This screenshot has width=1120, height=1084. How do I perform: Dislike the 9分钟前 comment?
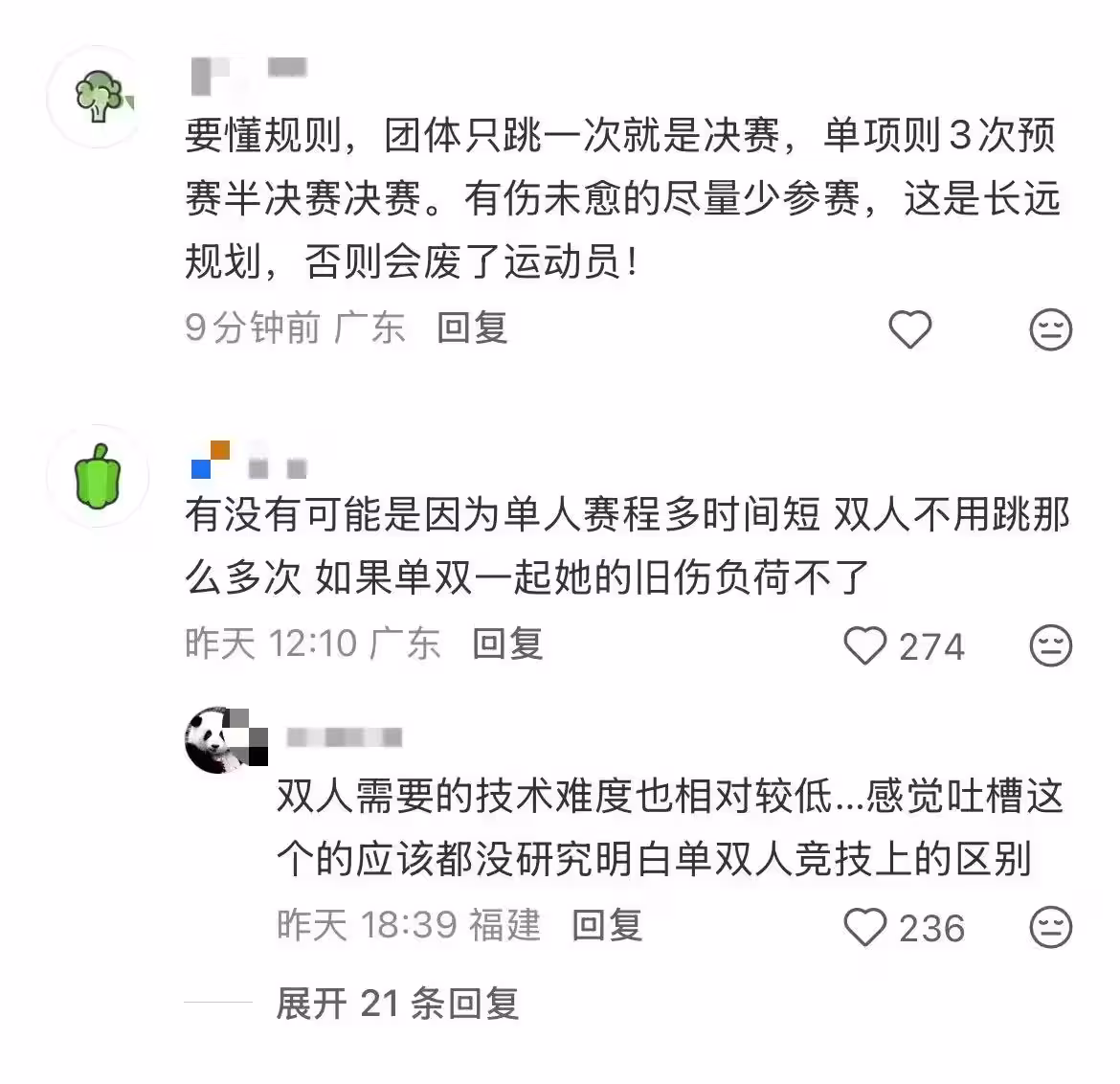point(1050,330)
